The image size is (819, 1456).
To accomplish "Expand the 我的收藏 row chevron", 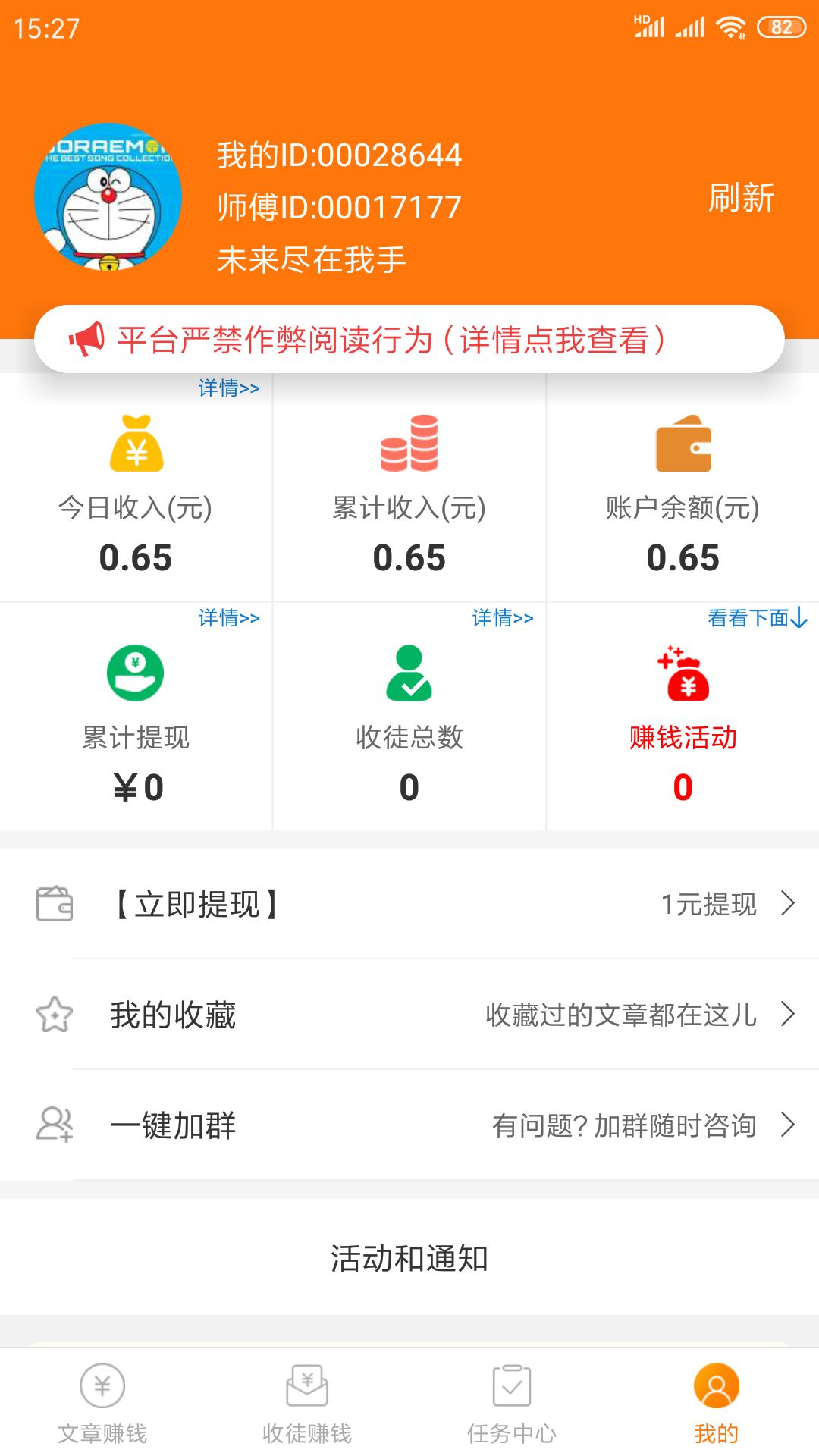I will pyautogui.click(x=787, y=1015).
